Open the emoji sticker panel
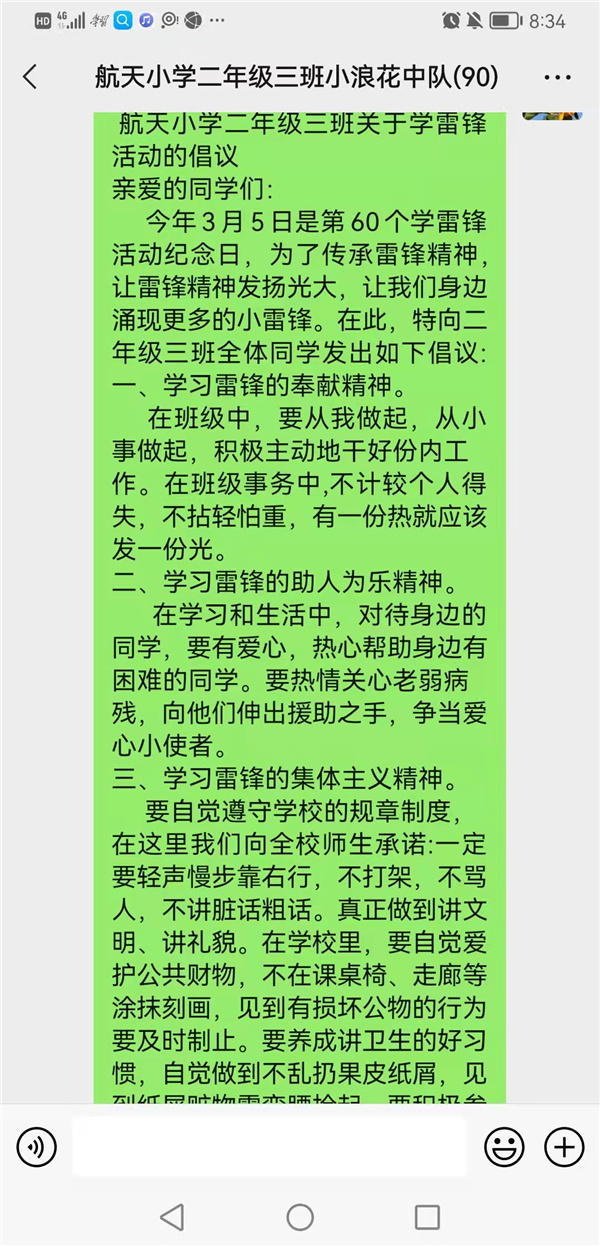 [504, 1147]
